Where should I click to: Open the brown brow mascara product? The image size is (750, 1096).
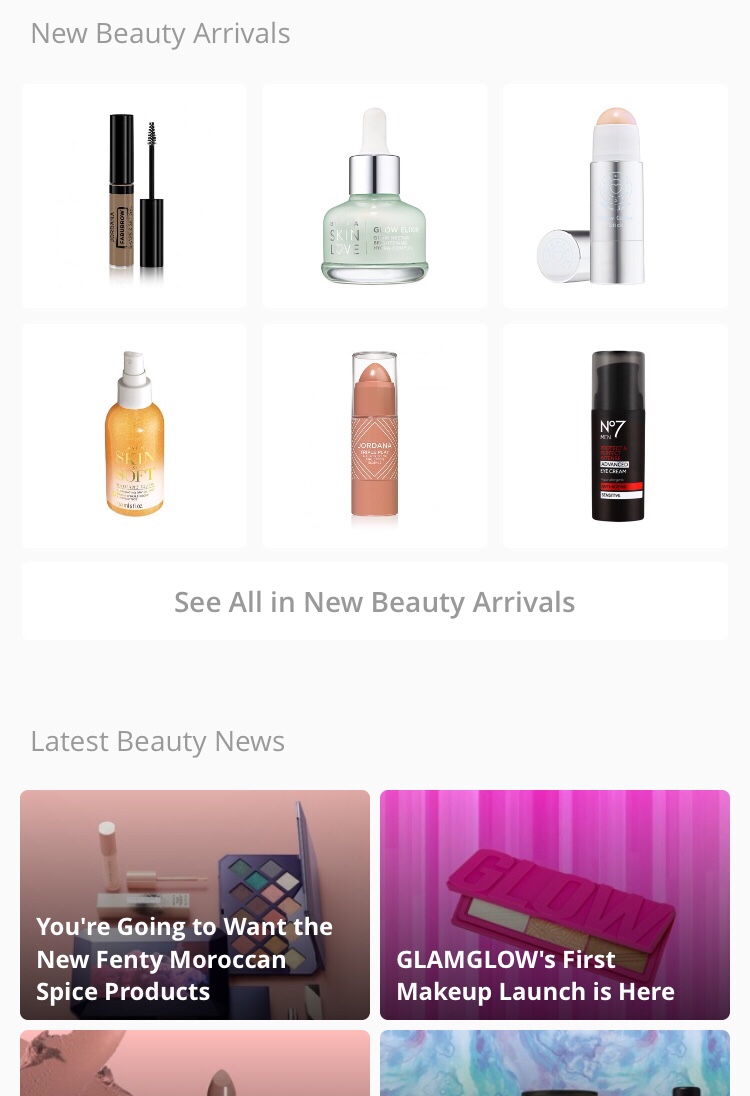click(x=135, y=195)
